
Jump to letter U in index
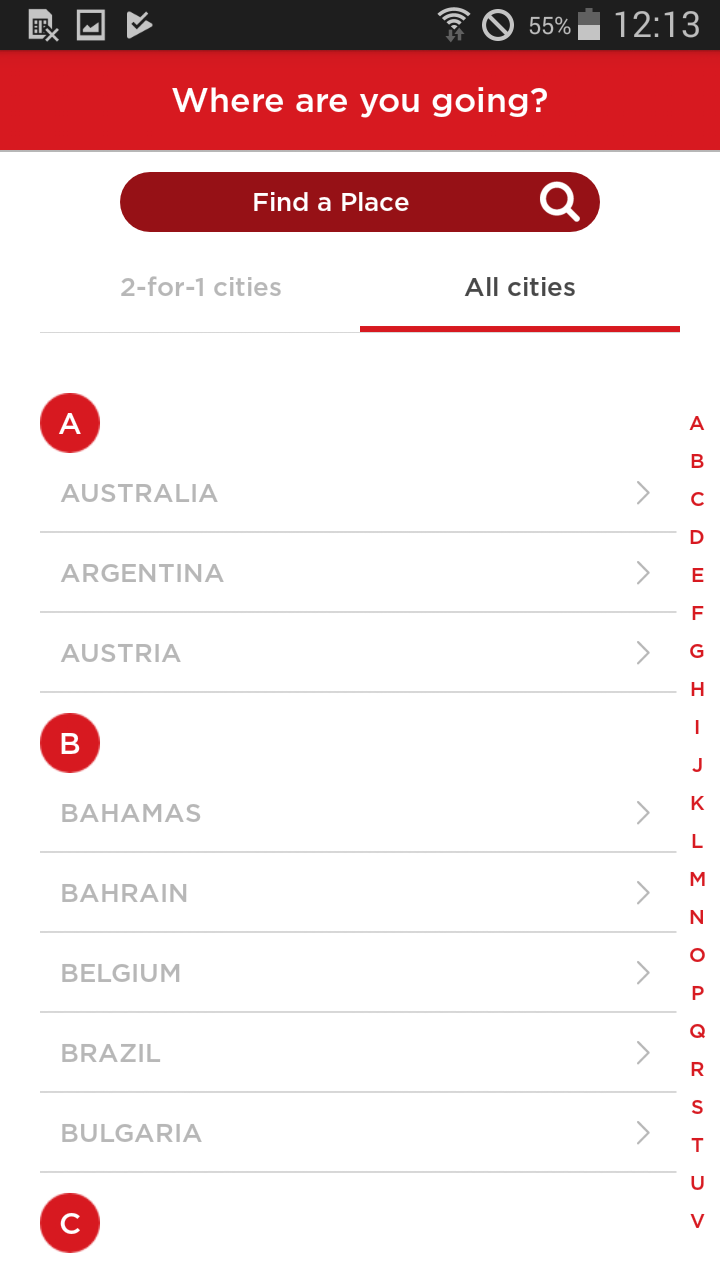[x=697, y=1183]
